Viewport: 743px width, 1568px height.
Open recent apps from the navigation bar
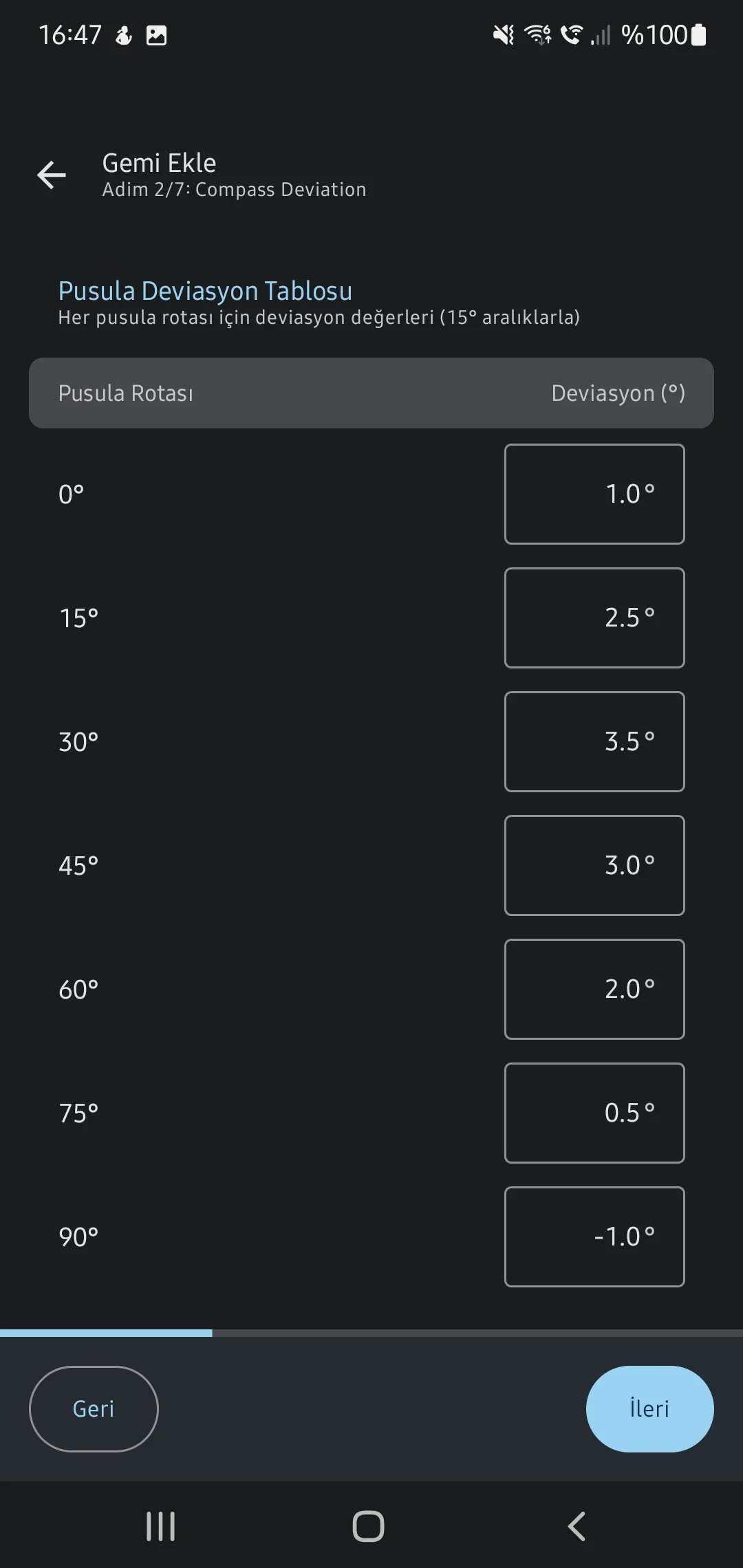pos(160,1525)
